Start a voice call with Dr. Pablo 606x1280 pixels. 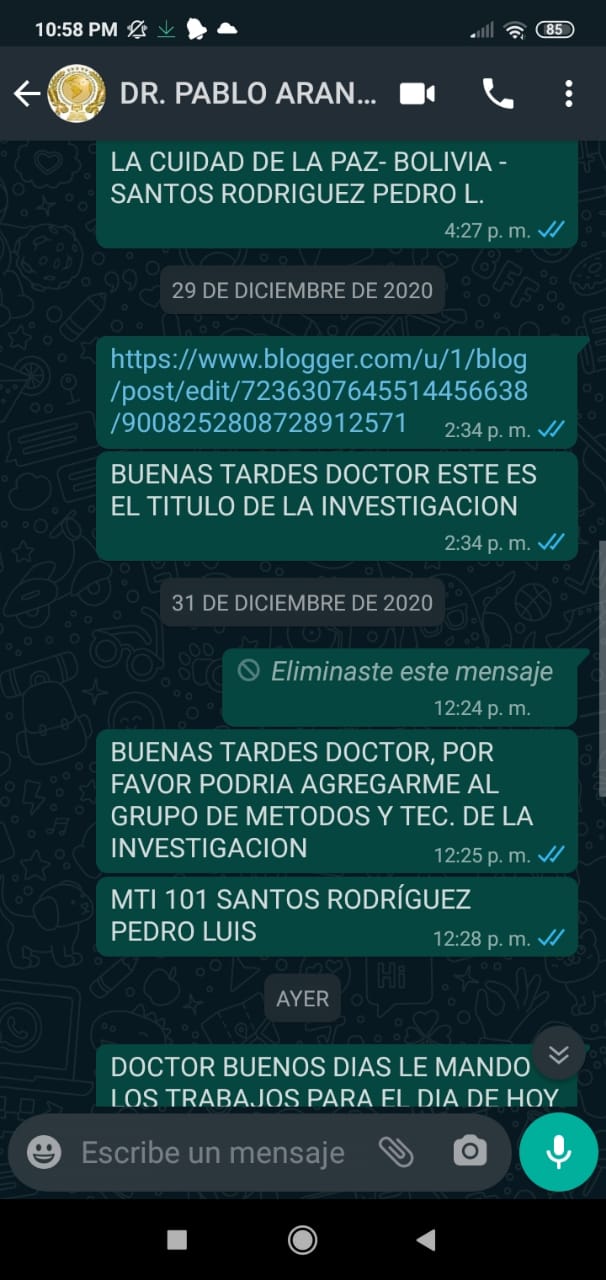tap(498, 94)
